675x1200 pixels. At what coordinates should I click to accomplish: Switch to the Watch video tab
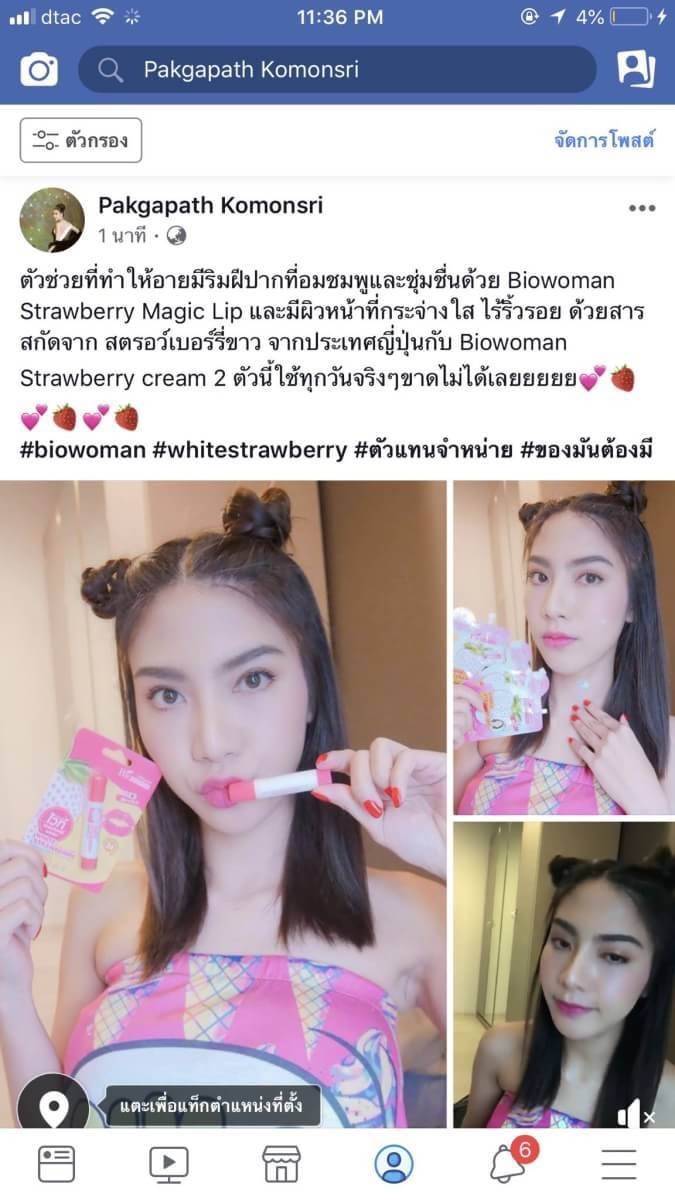click(x=169, y=1164)
